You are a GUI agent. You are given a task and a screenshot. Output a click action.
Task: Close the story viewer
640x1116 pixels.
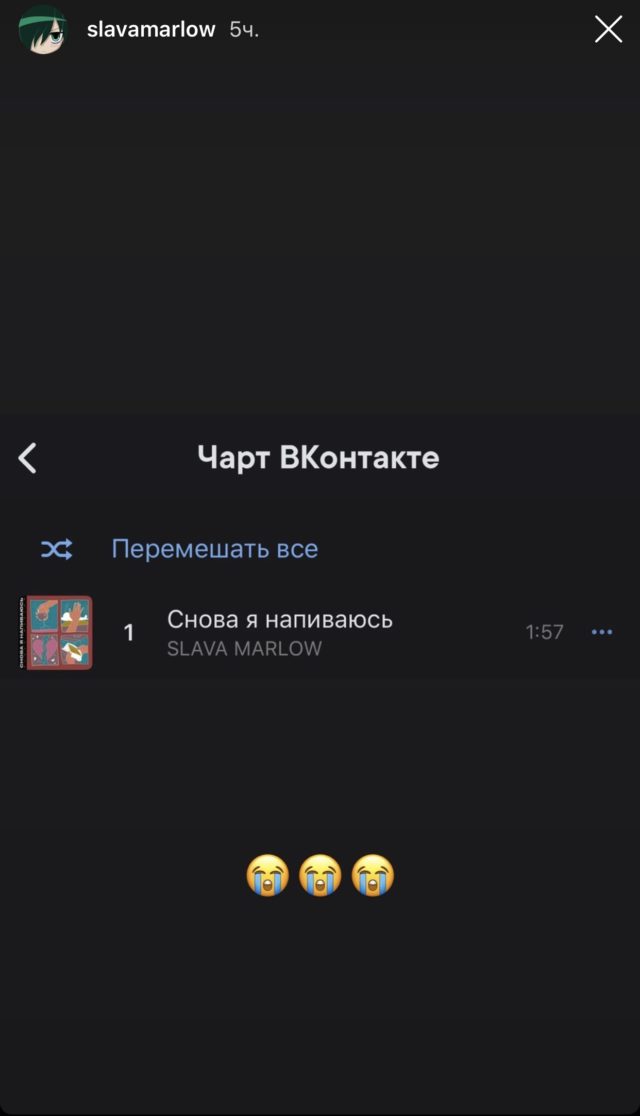(x=608, y=30)
